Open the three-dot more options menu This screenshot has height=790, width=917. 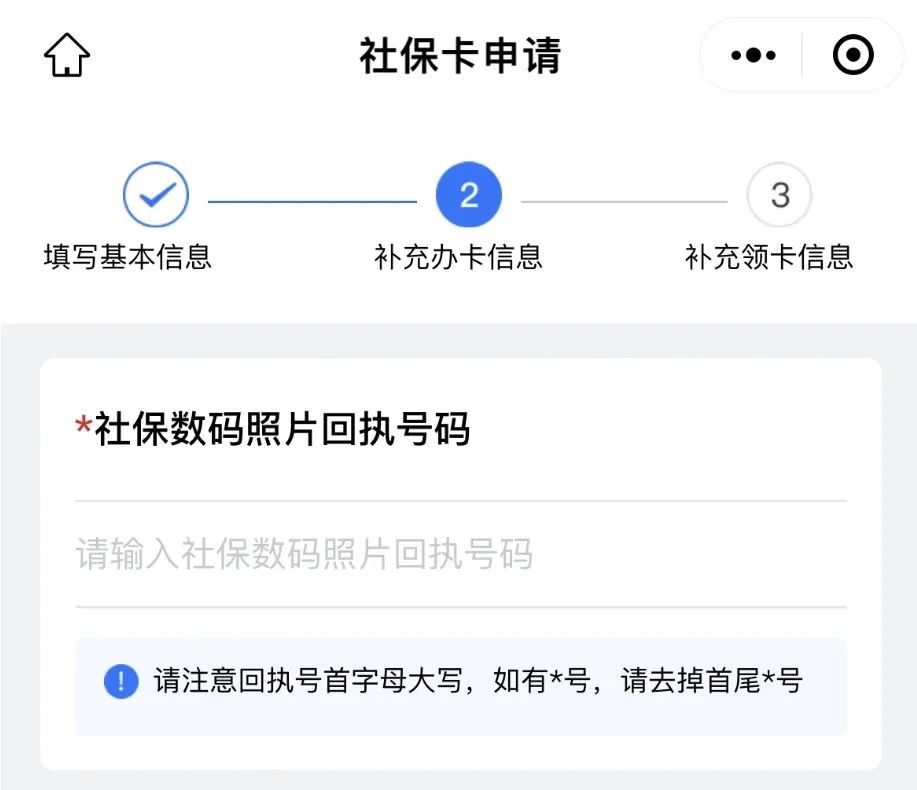(753, 56)
